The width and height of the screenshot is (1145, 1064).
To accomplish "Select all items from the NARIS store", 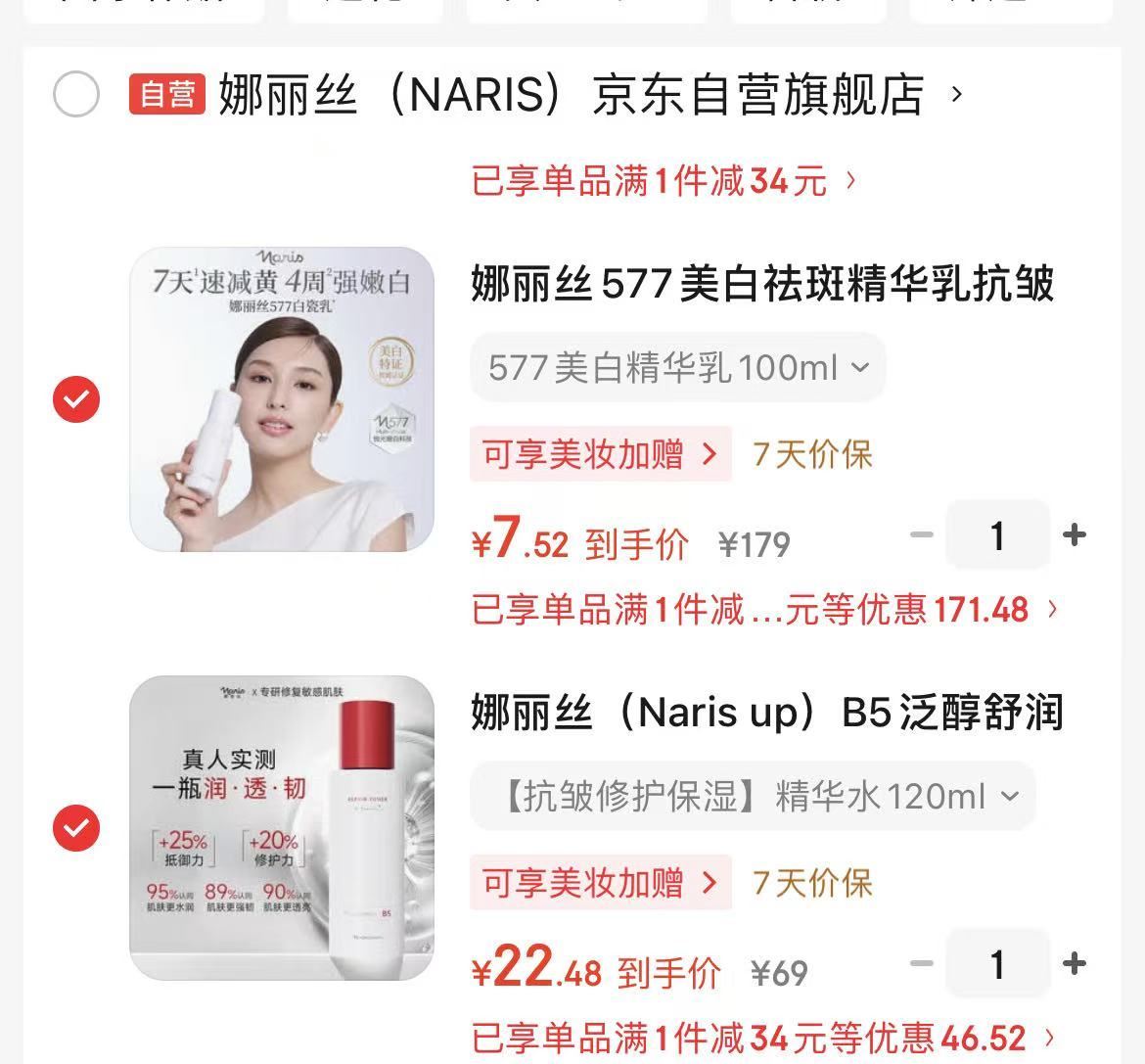I will coord(75,95).
